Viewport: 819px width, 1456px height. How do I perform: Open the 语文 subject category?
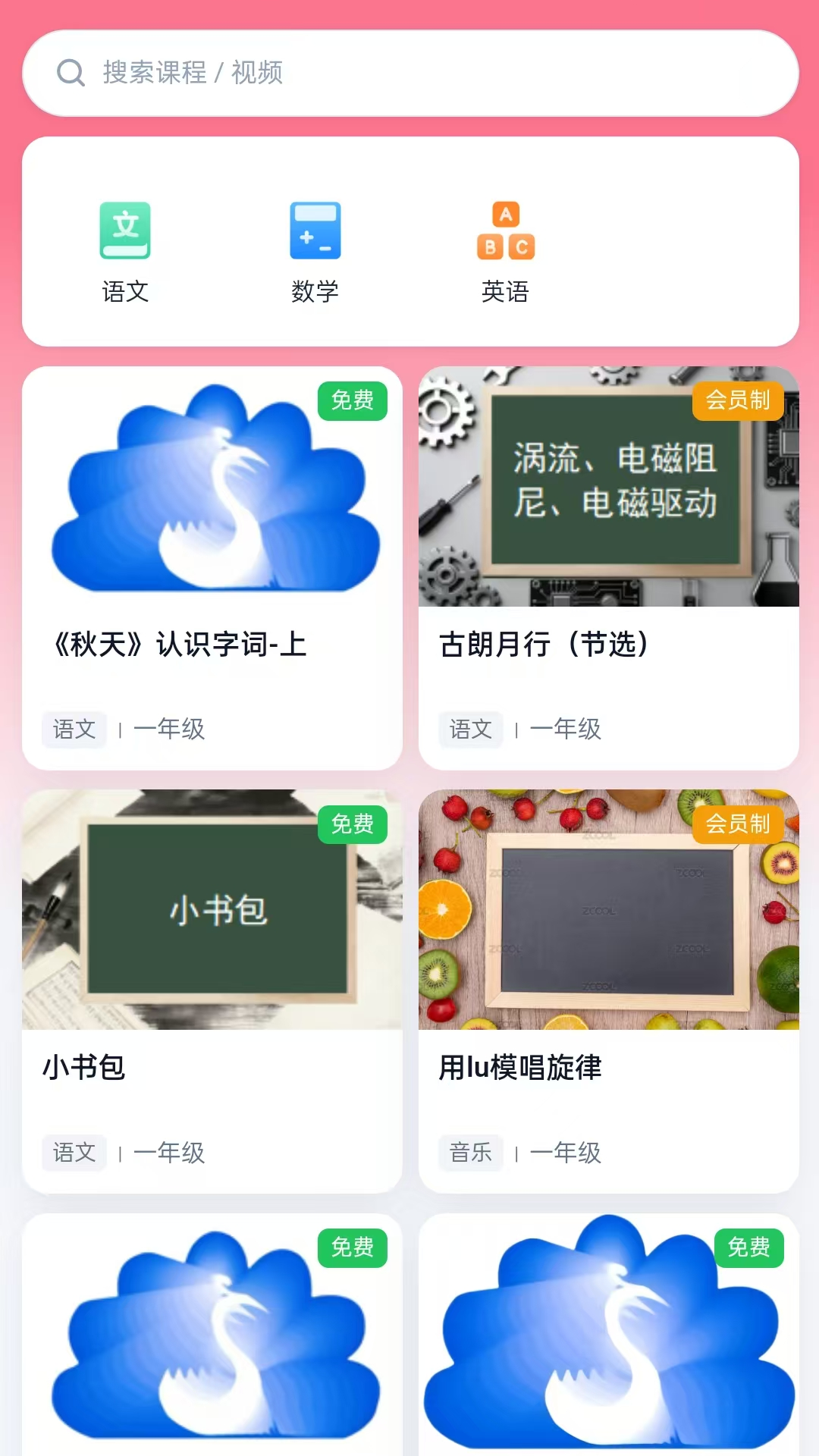[125, 252]
